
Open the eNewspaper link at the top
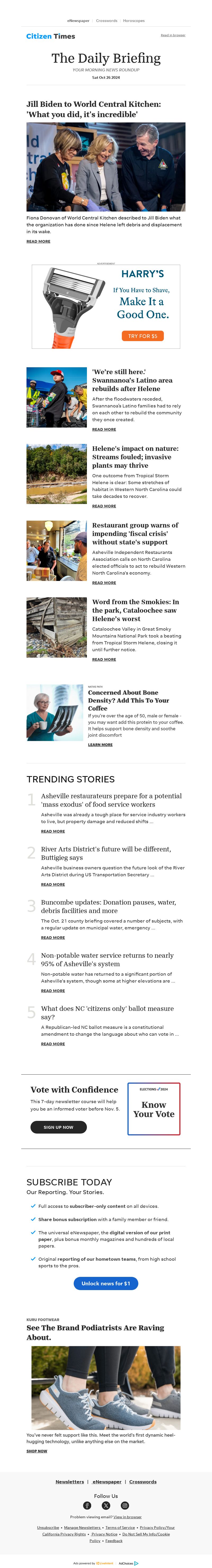tap(78, 21)
